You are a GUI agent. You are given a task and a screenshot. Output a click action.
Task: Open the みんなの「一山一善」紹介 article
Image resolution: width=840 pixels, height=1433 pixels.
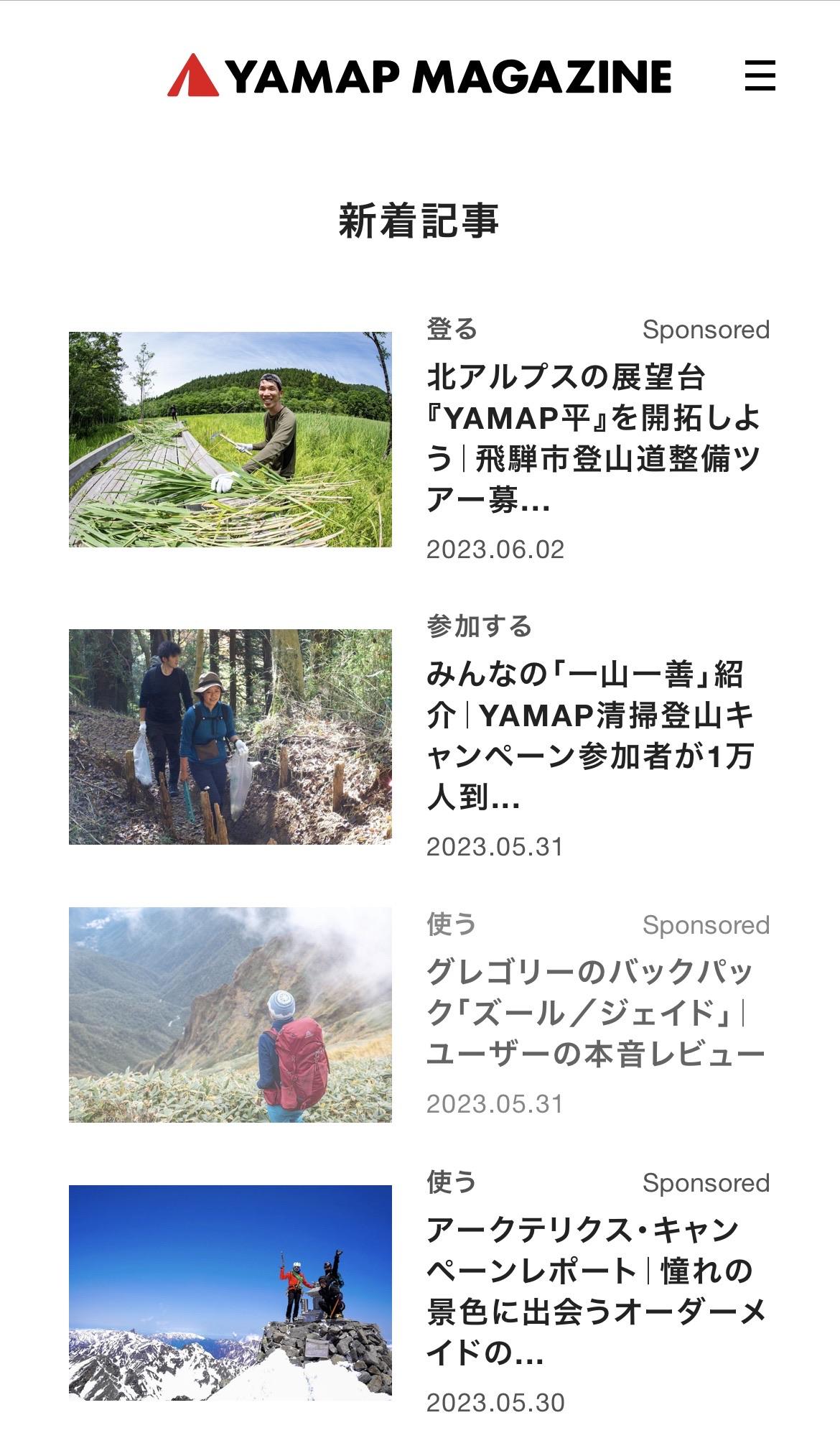click(596, 733)
